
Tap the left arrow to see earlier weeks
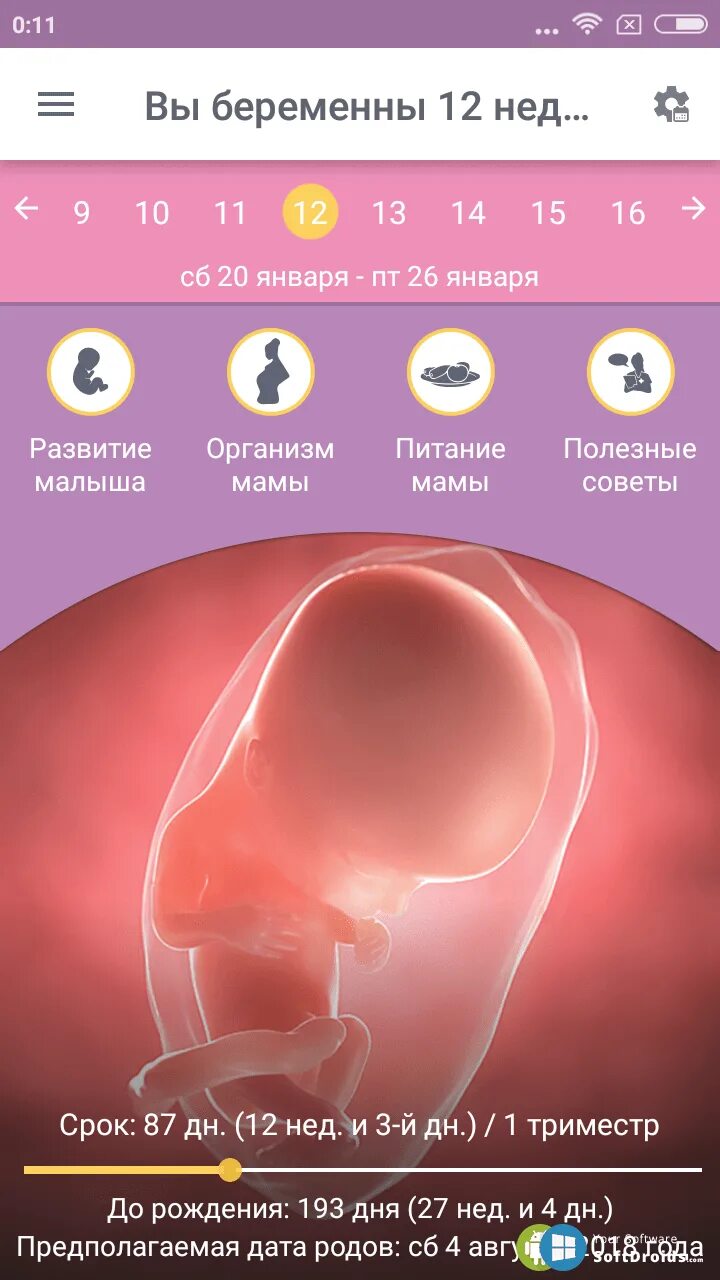(27, 208)
